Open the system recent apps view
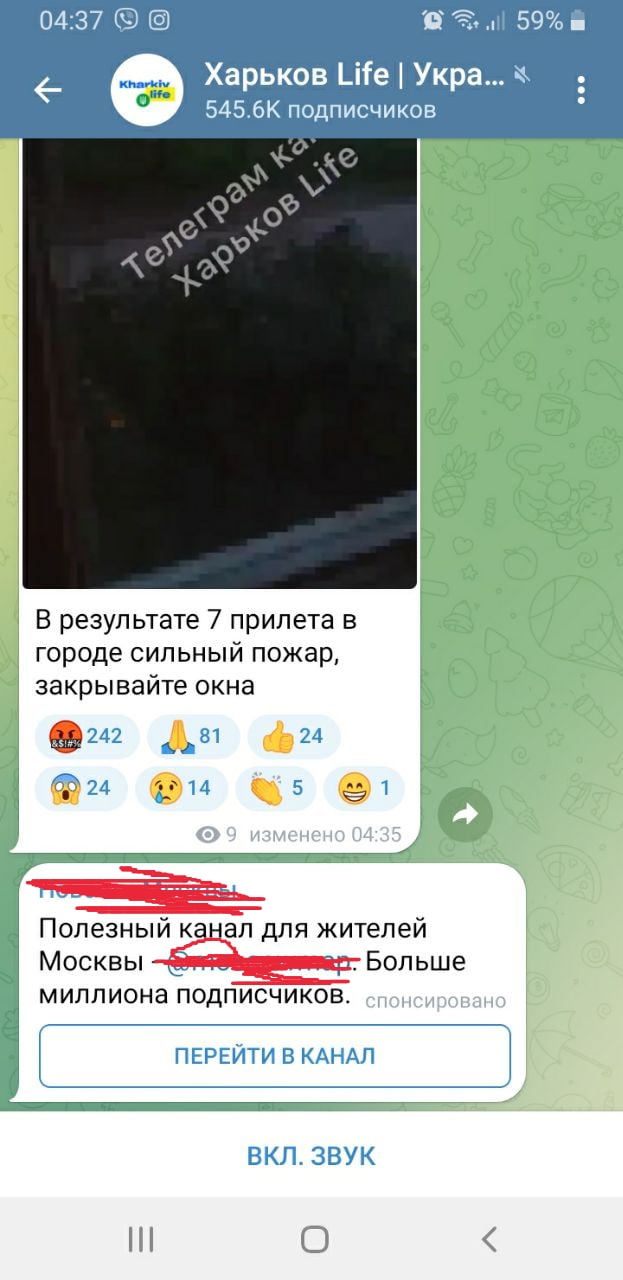Screen dimensions: 623x1280 (x=141, y=1240)
